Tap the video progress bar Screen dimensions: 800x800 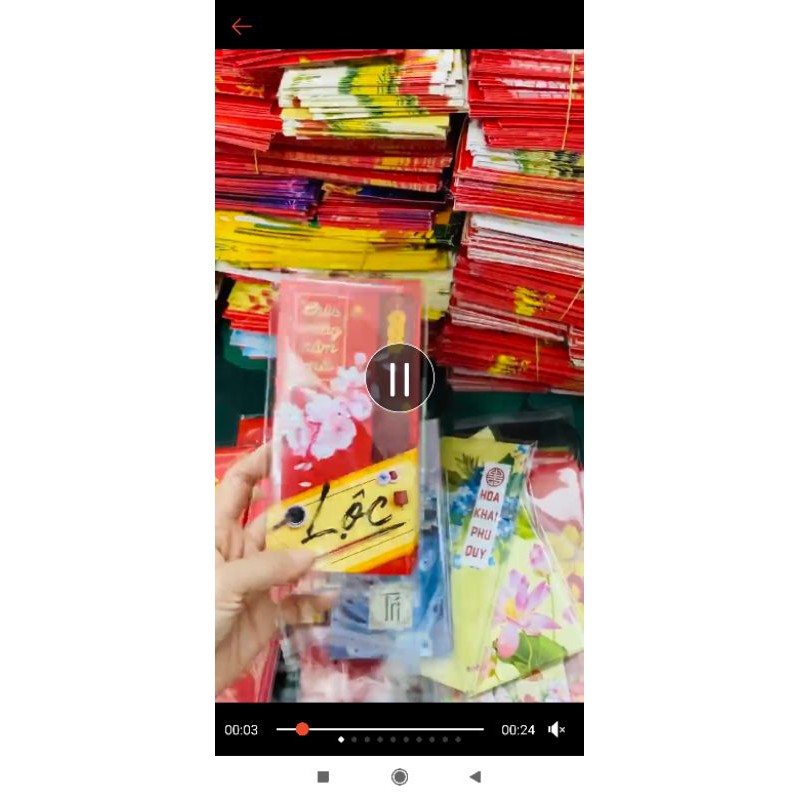pyautogui.click(x=380, y=729)
